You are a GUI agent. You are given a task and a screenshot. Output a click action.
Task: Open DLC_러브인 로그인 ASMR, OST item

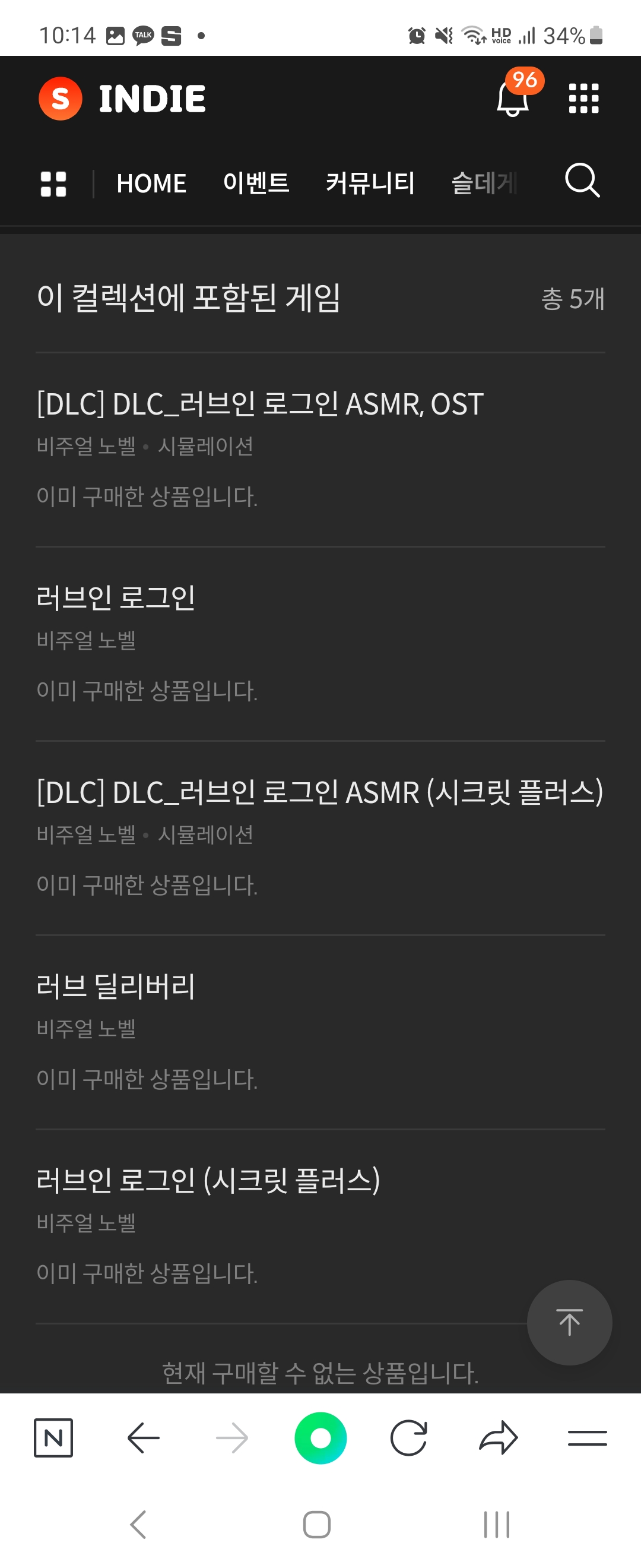[x=261, y=404]
